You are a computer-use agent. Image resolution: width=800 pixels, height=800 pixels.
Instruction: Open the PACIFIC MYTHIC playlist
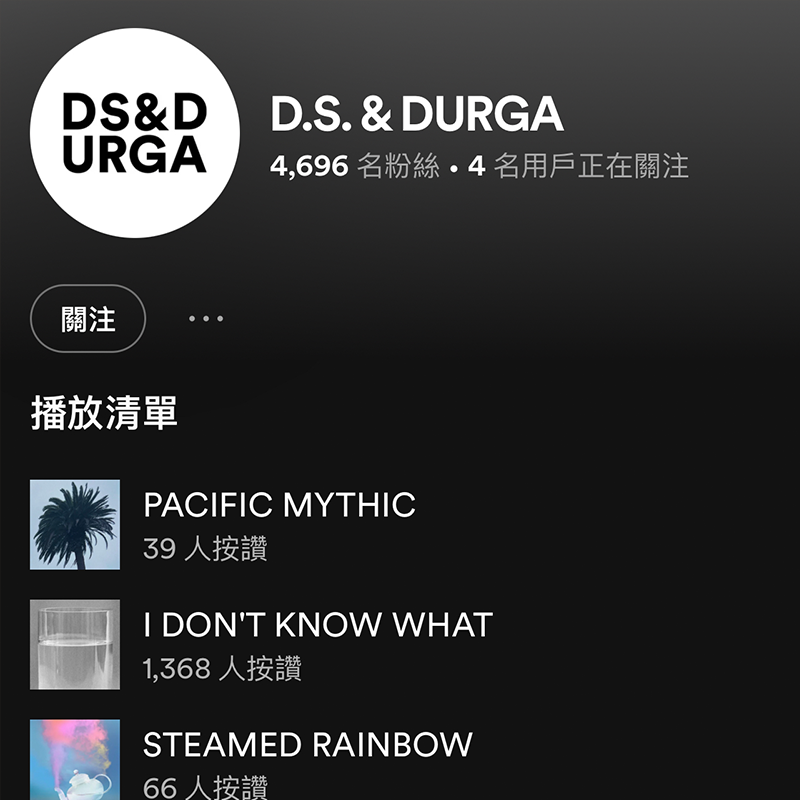[279, 506]
